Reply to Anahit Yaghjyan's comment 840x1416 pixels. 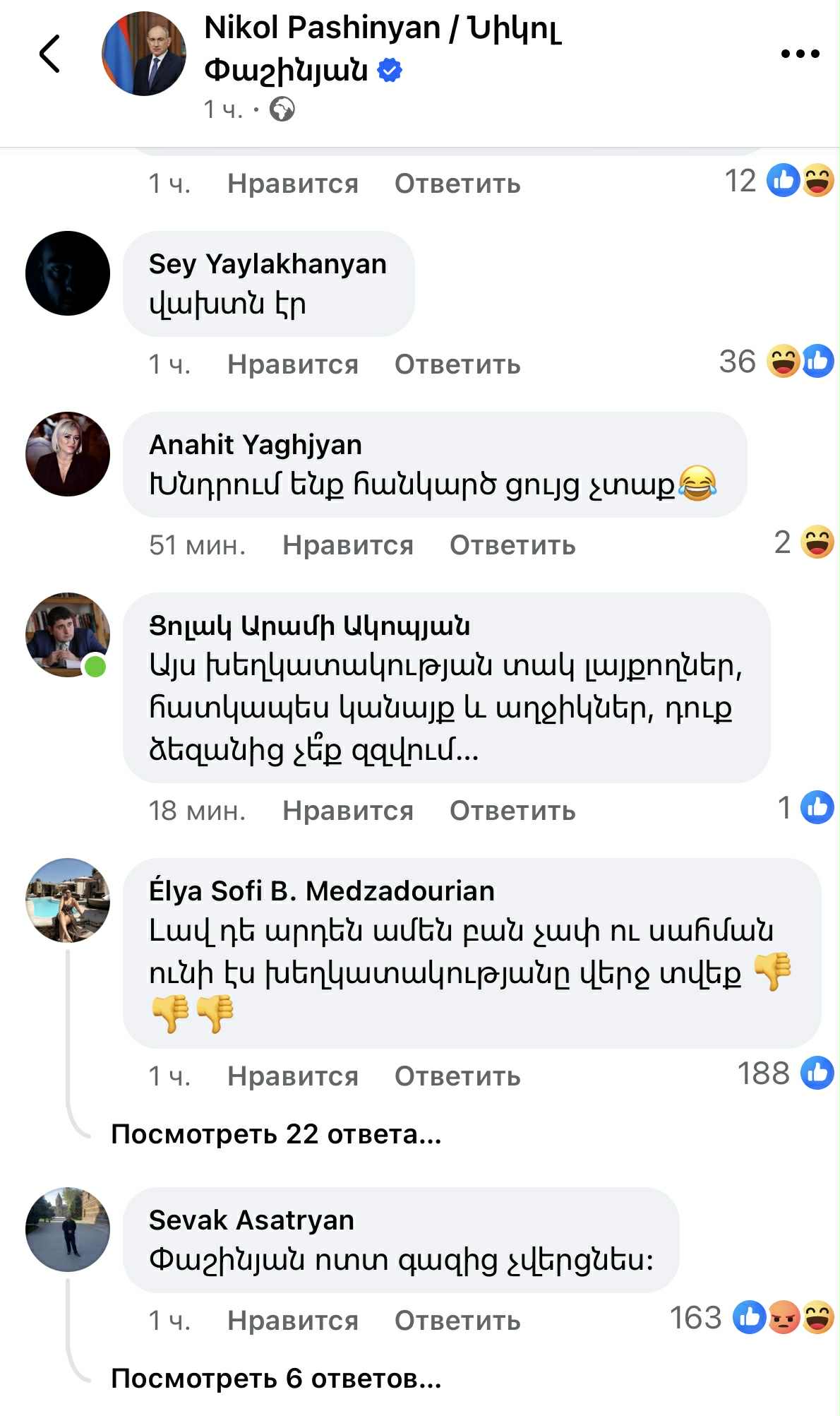coord(512,545)
